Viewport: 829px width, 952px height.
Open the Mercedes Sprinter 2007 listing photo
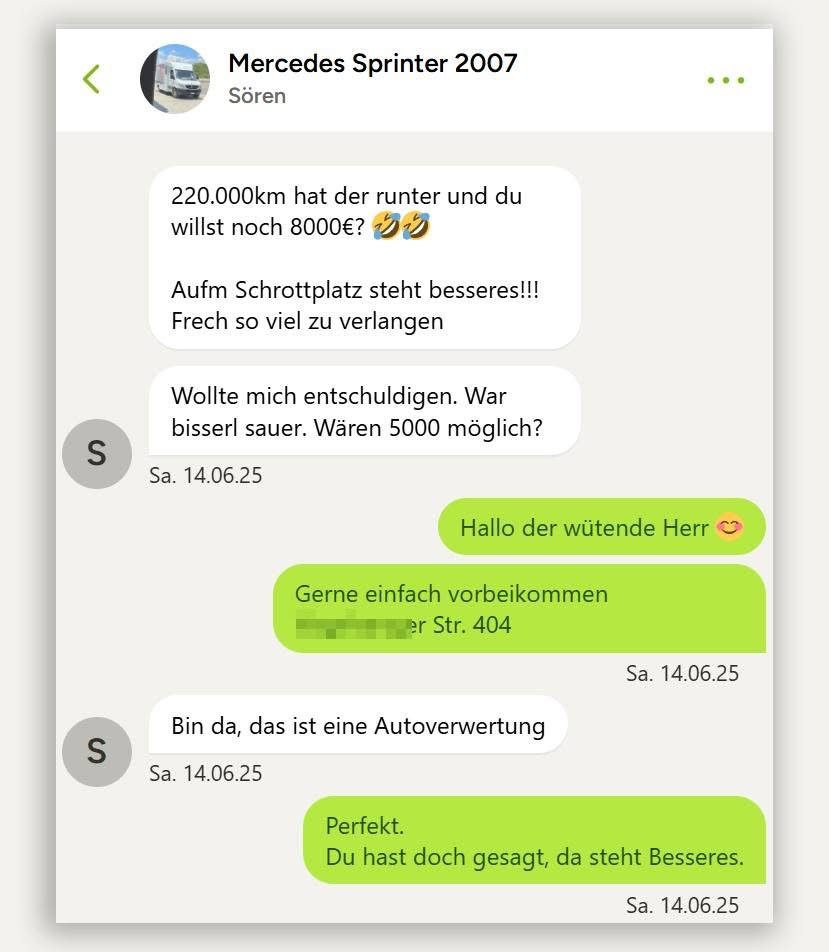175,79
